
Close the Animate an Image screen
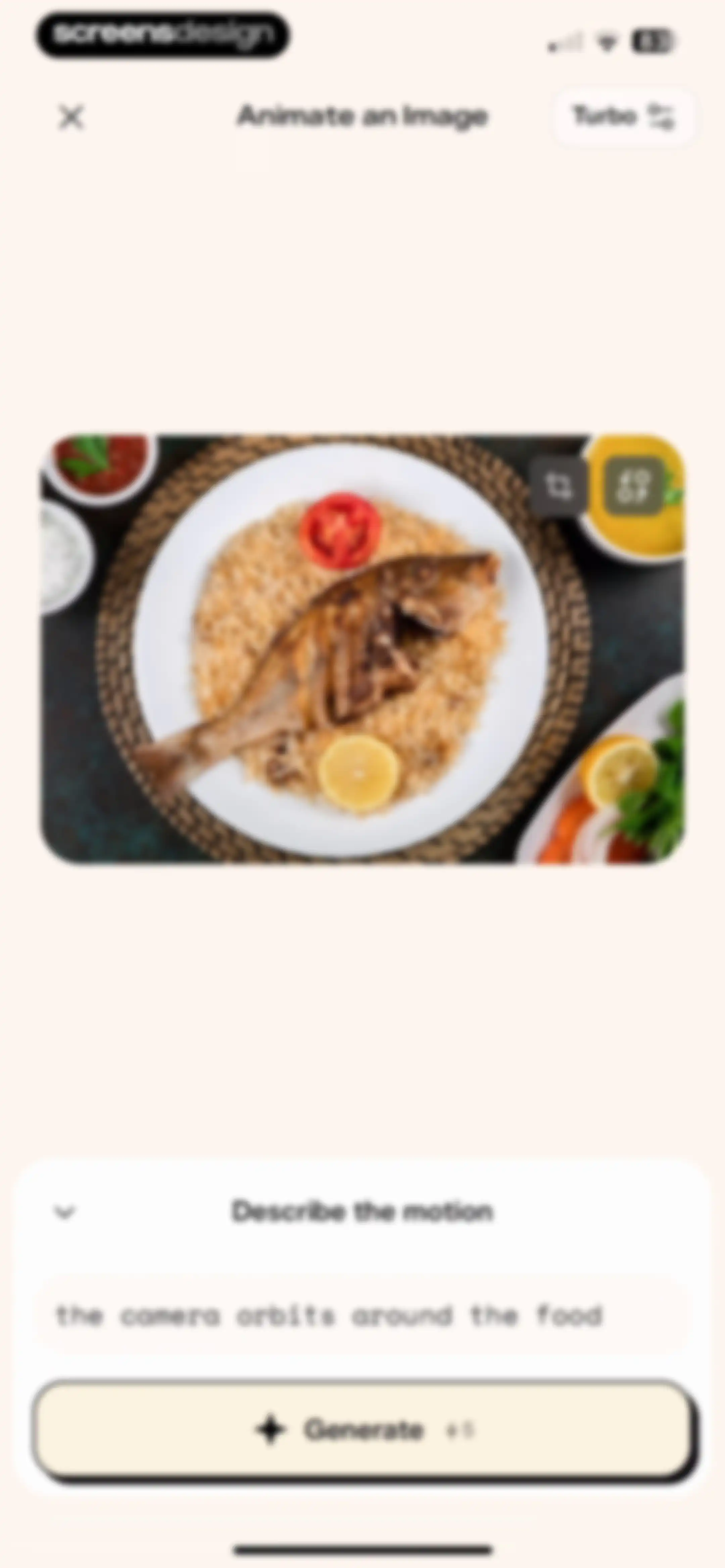[71, 117]
